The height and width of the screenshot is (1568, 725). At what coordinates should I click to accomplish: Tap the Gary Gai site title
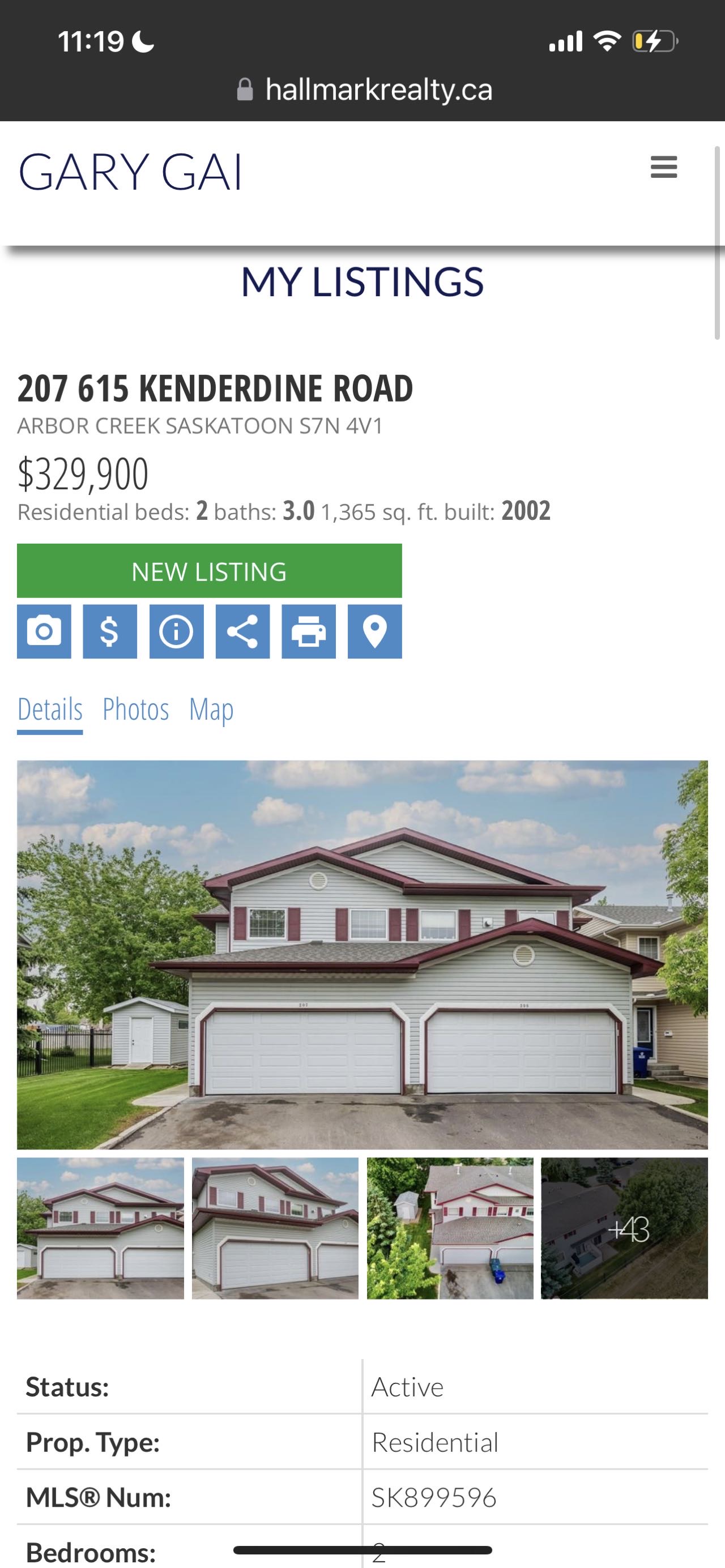(130, 173)
